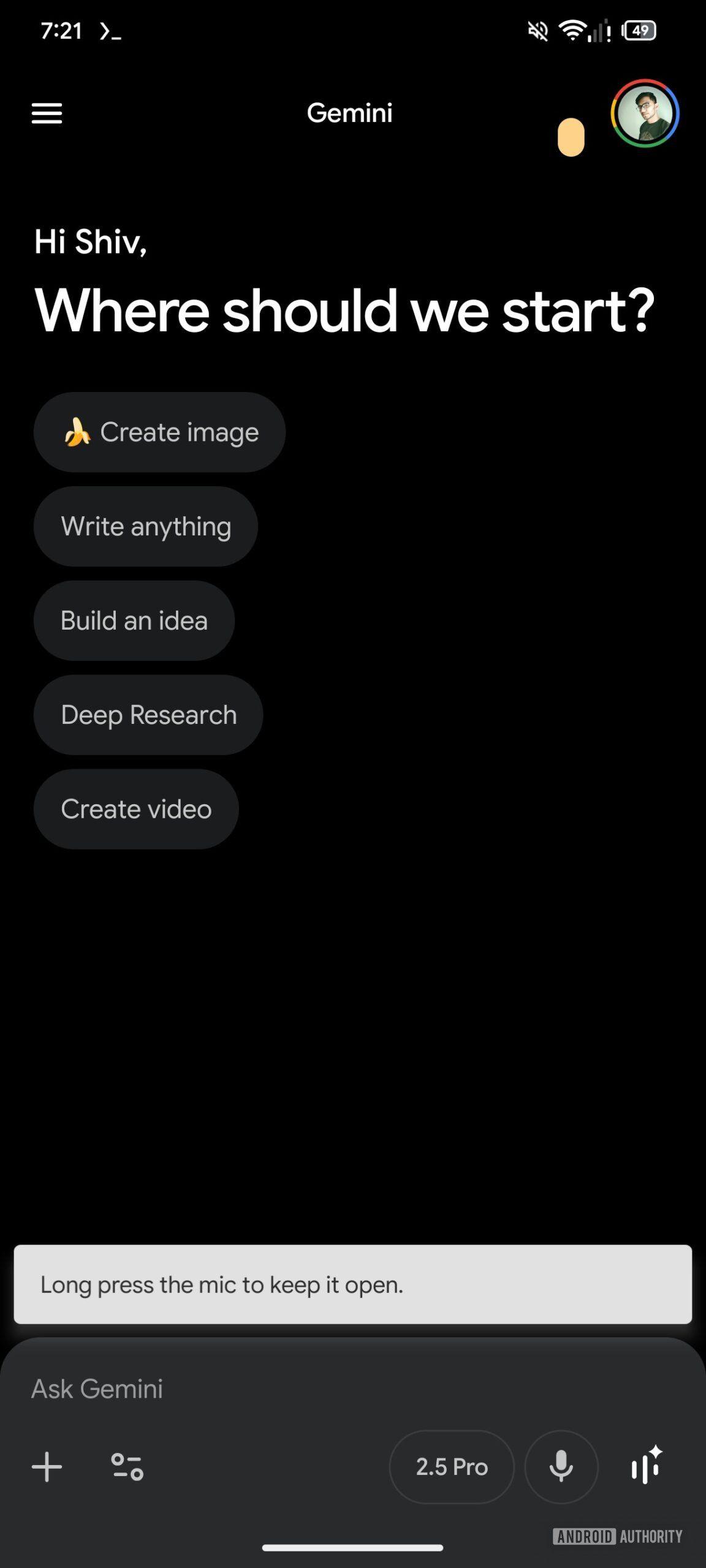Image resolution: width=706 pixels, height=1568 pixels.
Task: Select the Create image suggestion
Action: coord(159,432)
